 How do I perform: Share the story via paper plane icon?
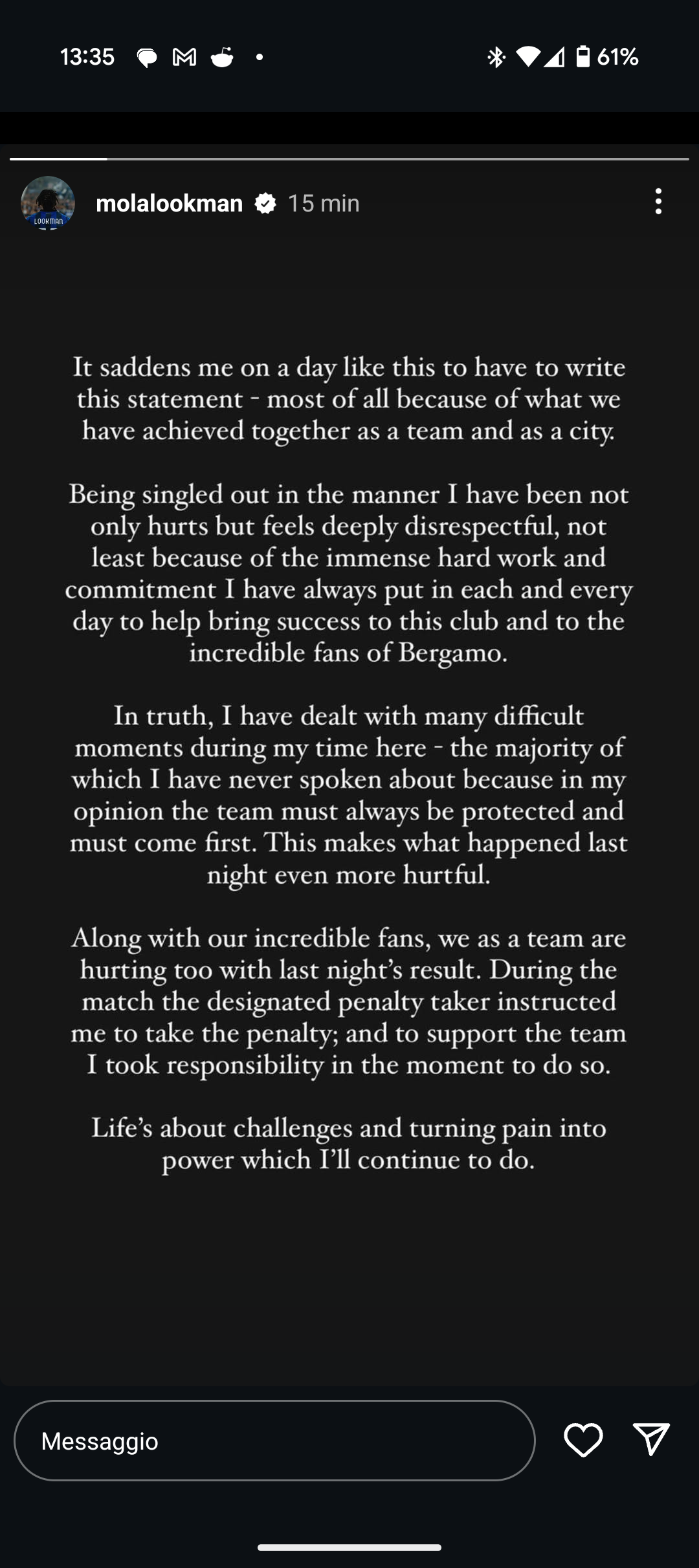pos(650,1439)
